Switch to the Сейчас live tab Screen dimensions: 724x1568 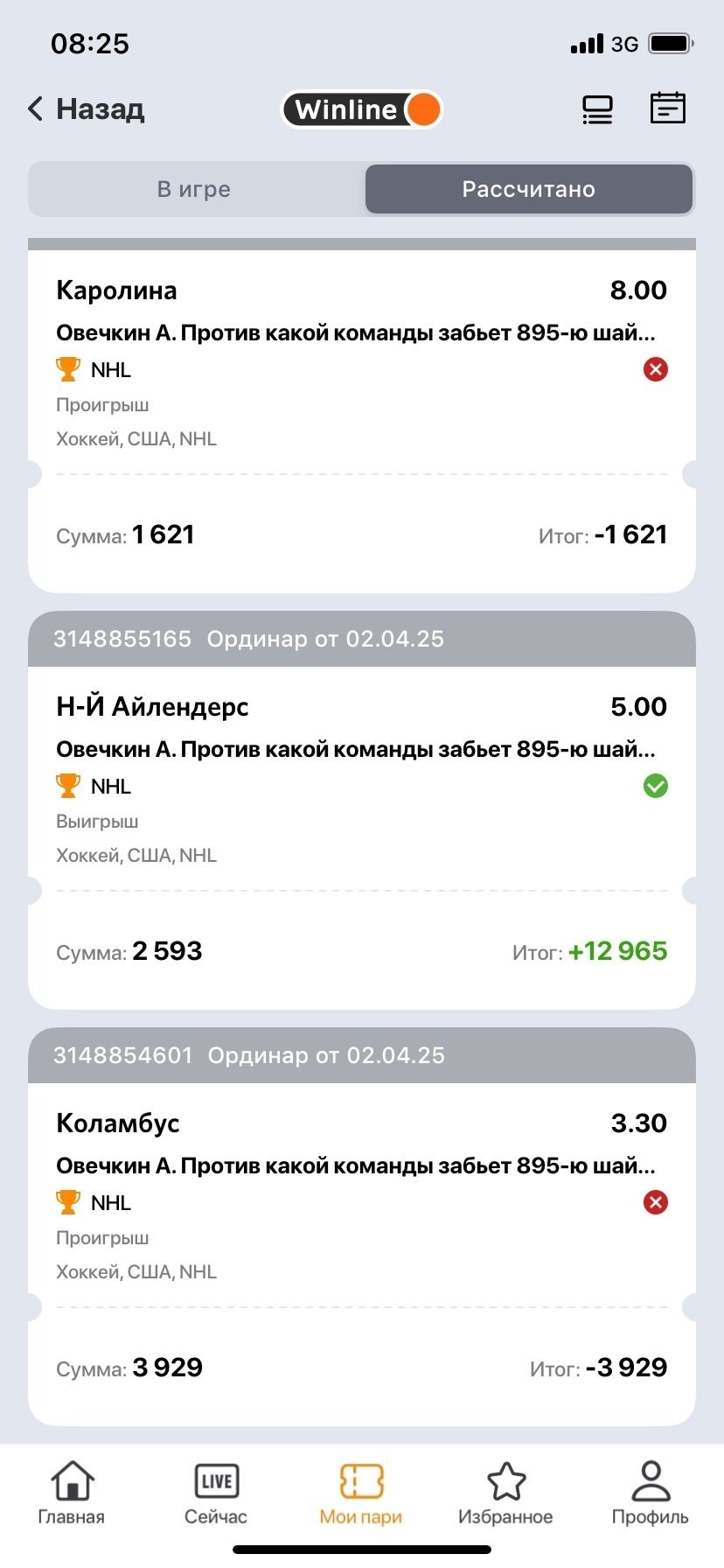click(216, 1494)
